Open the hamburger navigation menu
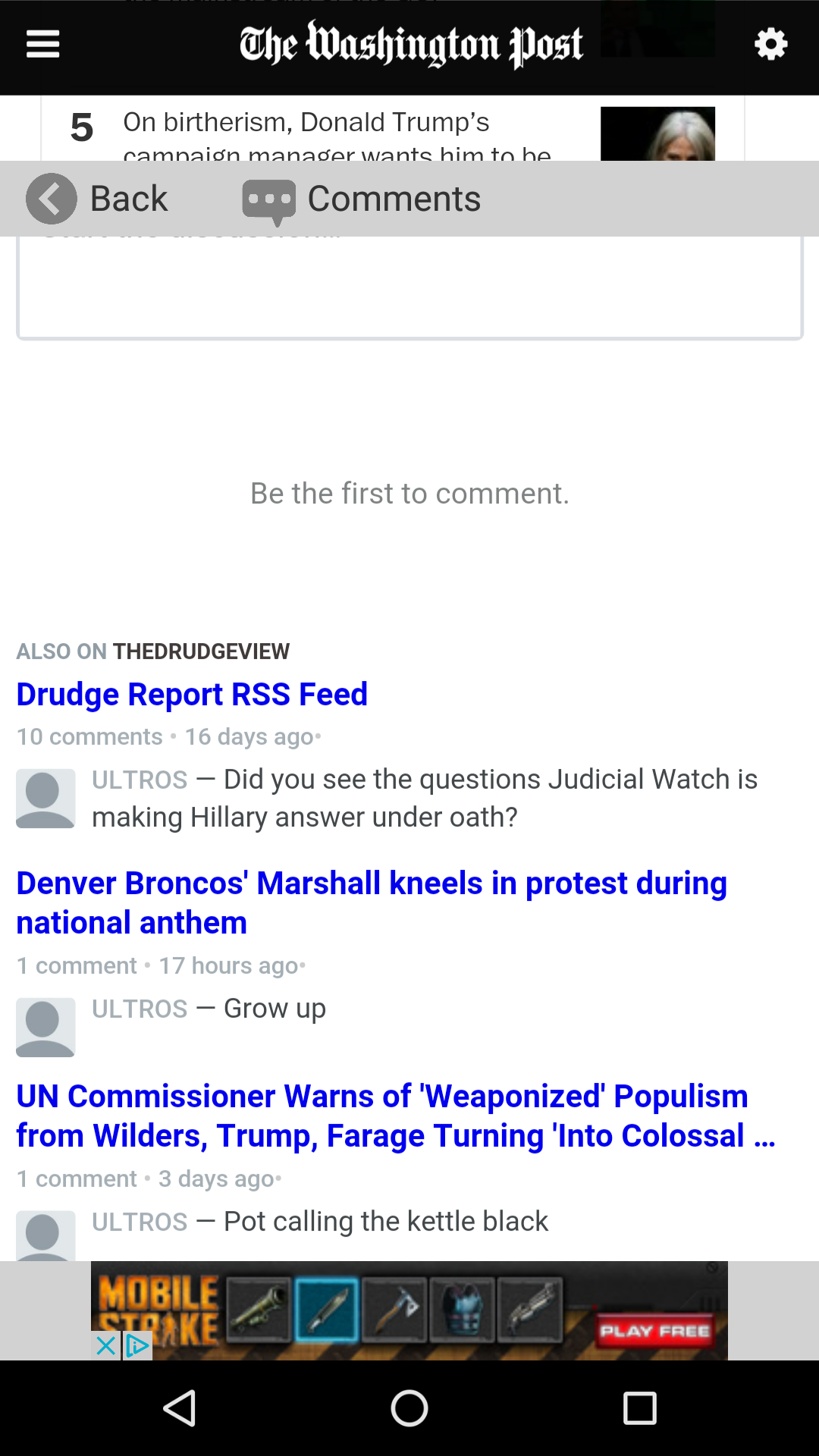 click(42, 45)
